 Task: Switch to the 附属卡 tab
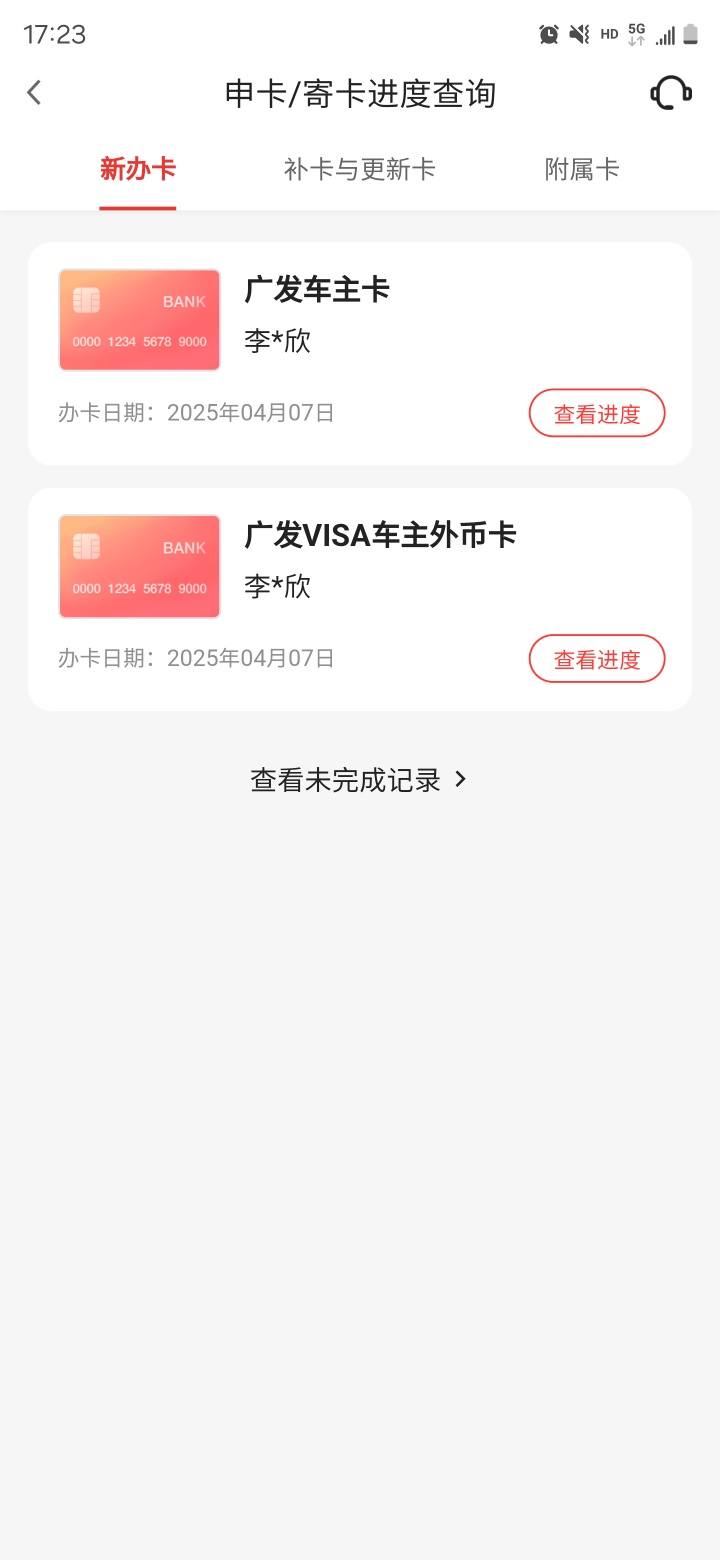click(x=582, y=169)
